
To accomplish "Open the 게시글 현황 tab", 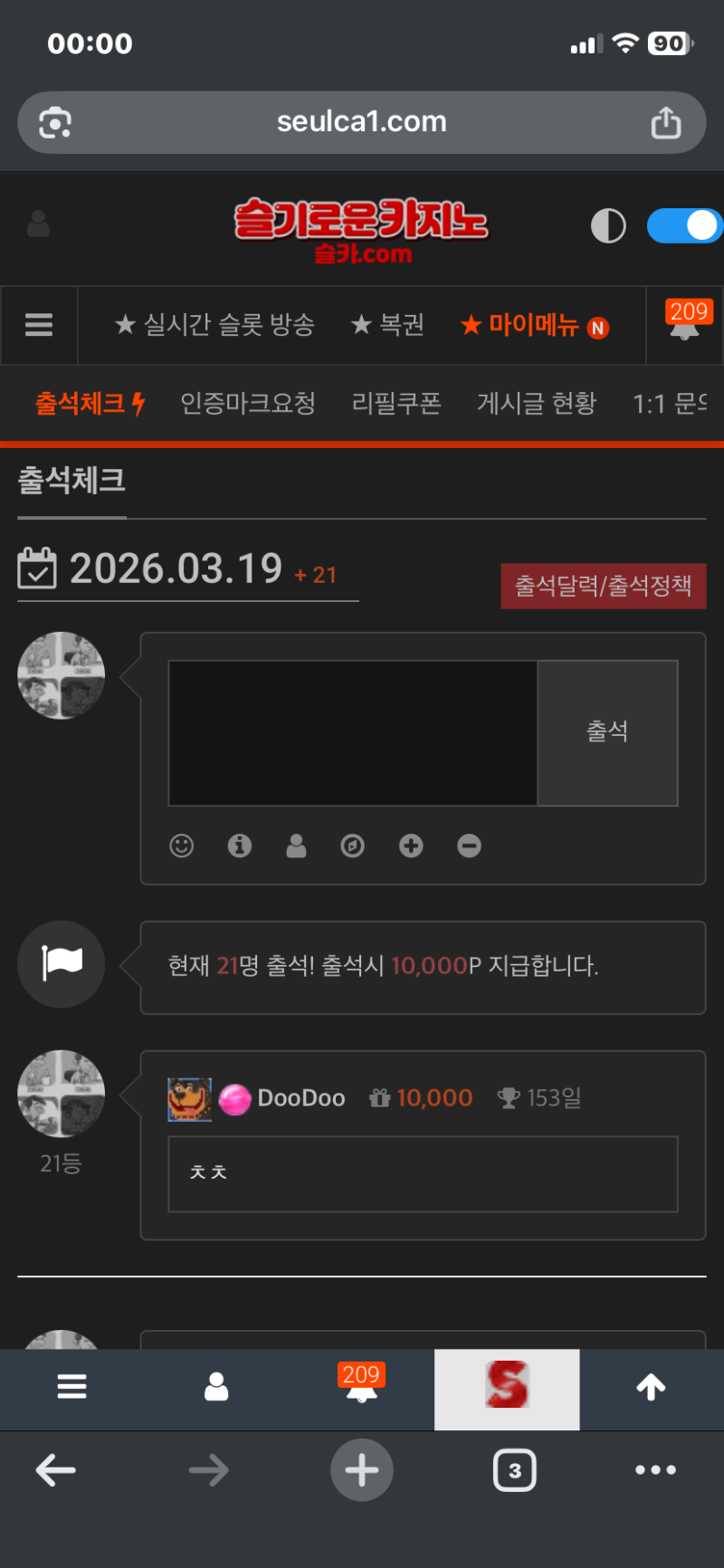I will click(537, 403).
